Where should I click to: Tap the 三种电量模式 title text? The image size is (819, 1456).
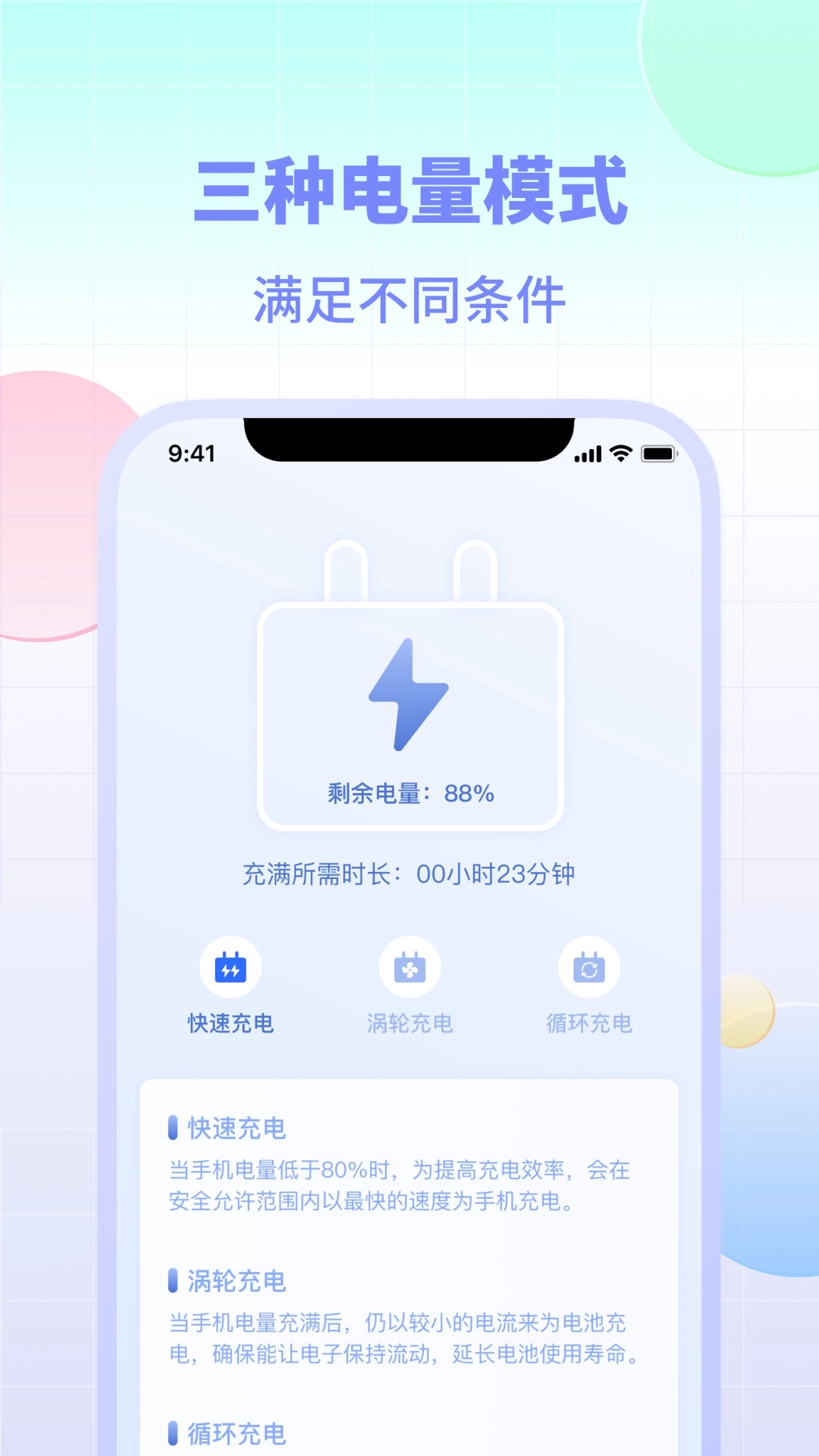[409, 192]
